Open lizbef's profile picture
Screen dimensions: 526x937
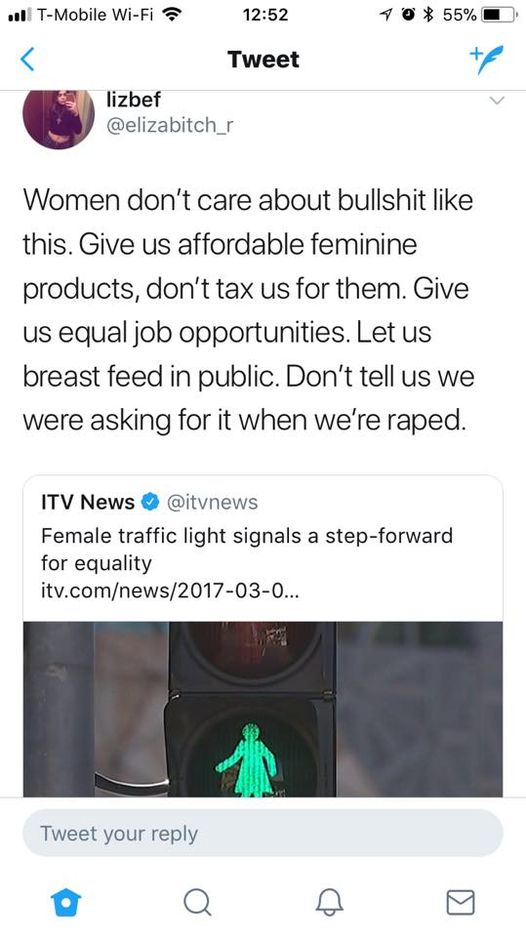coord(58,119)
